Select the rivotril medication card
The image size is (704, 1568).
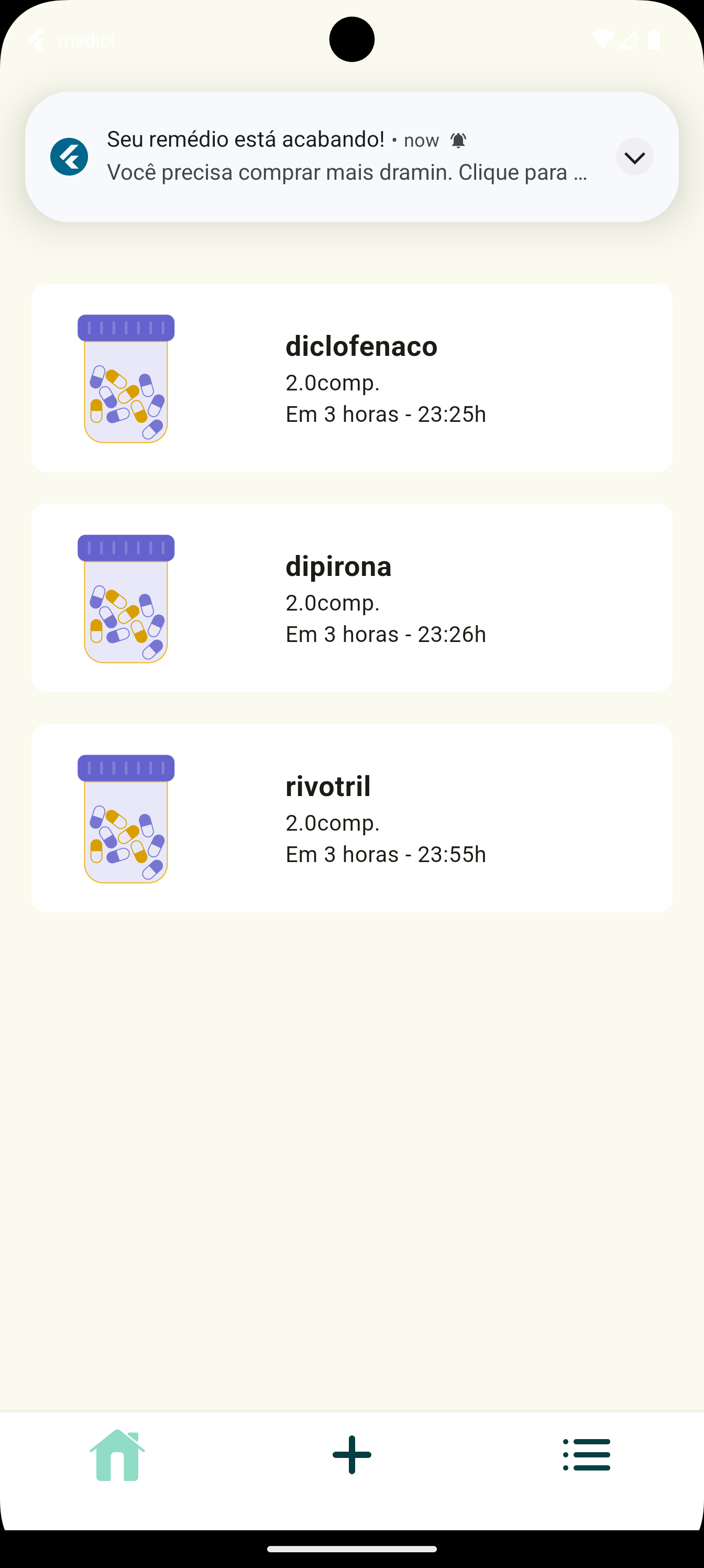351,818
